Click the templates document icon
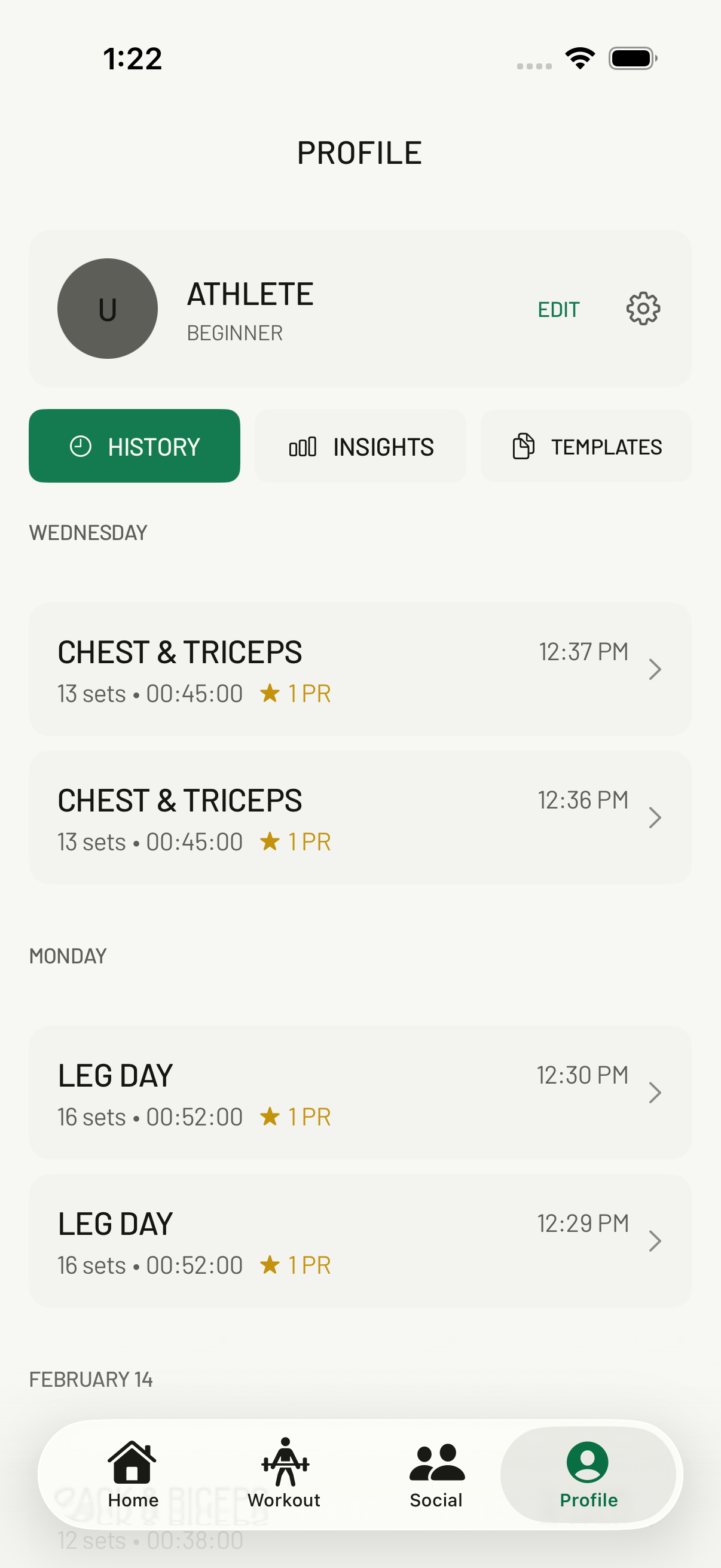Viewport: 721px width, 1568px height. [522, 446]
